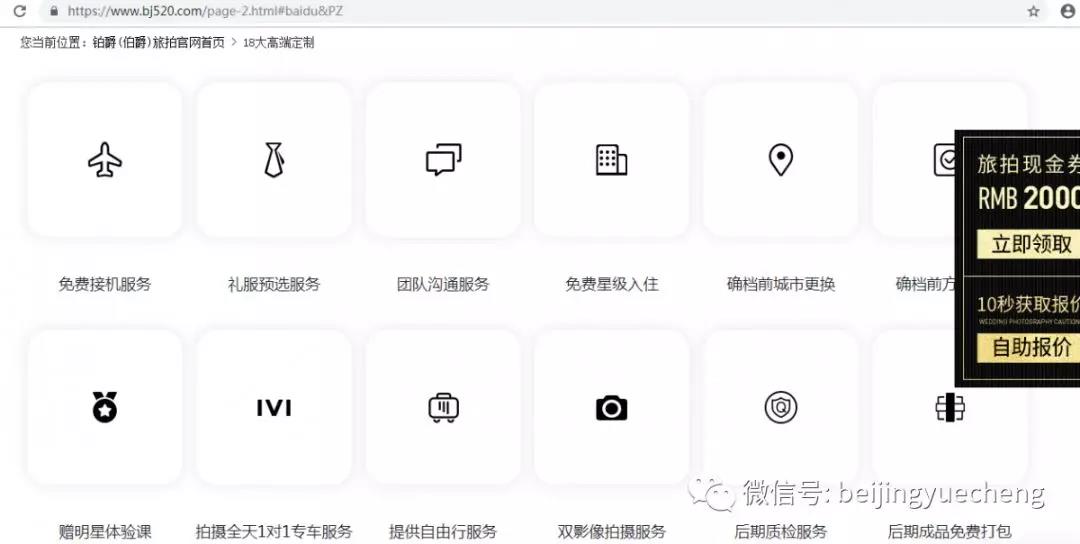This screenshot has width=1080, height=544.
Task: Open the 团队沟通服务 card
Action: (443, 160)
